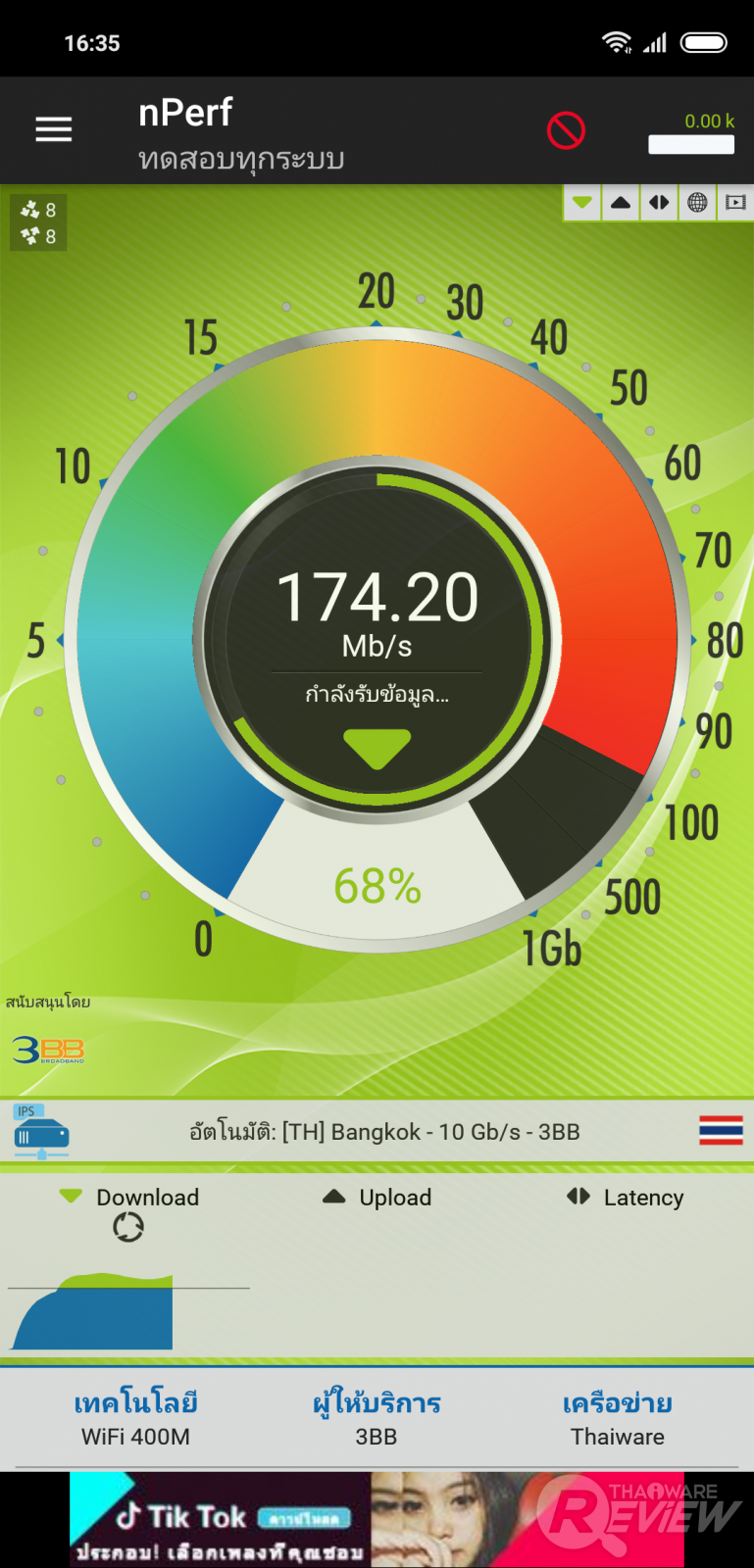The image size is (754, 1568).
Task: Open the TikTok ad banner
Action: coord(377,1519)
